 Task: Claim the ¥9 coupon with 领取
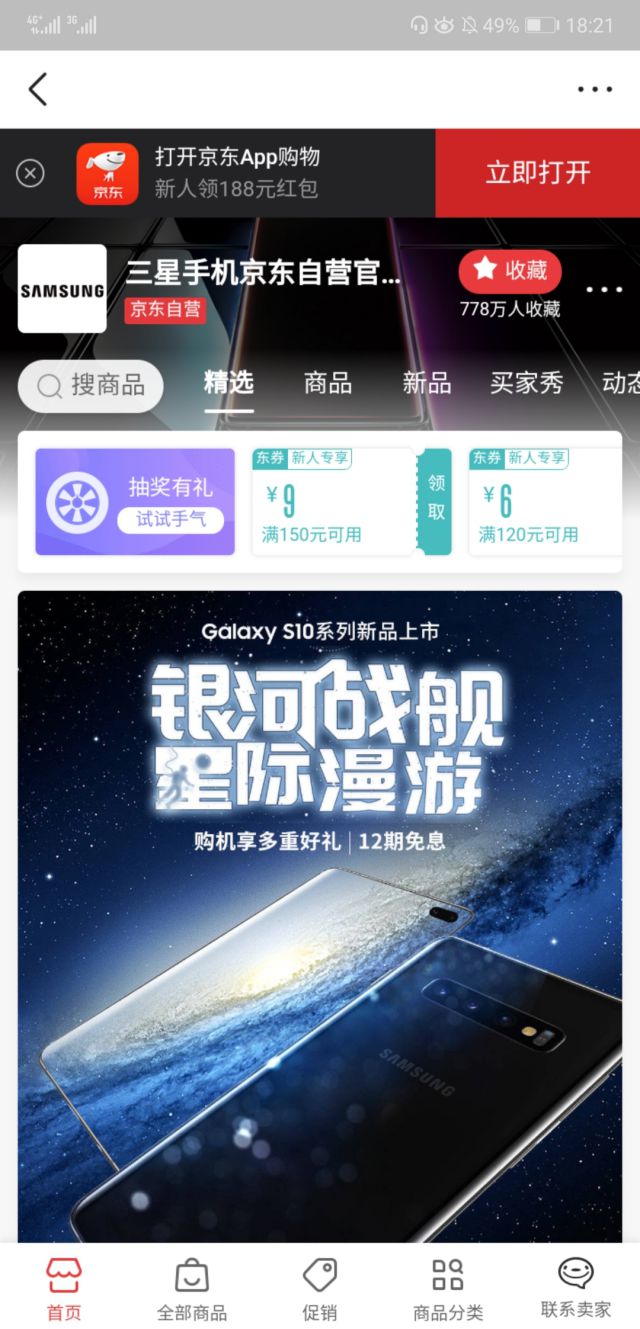point(436,499)
